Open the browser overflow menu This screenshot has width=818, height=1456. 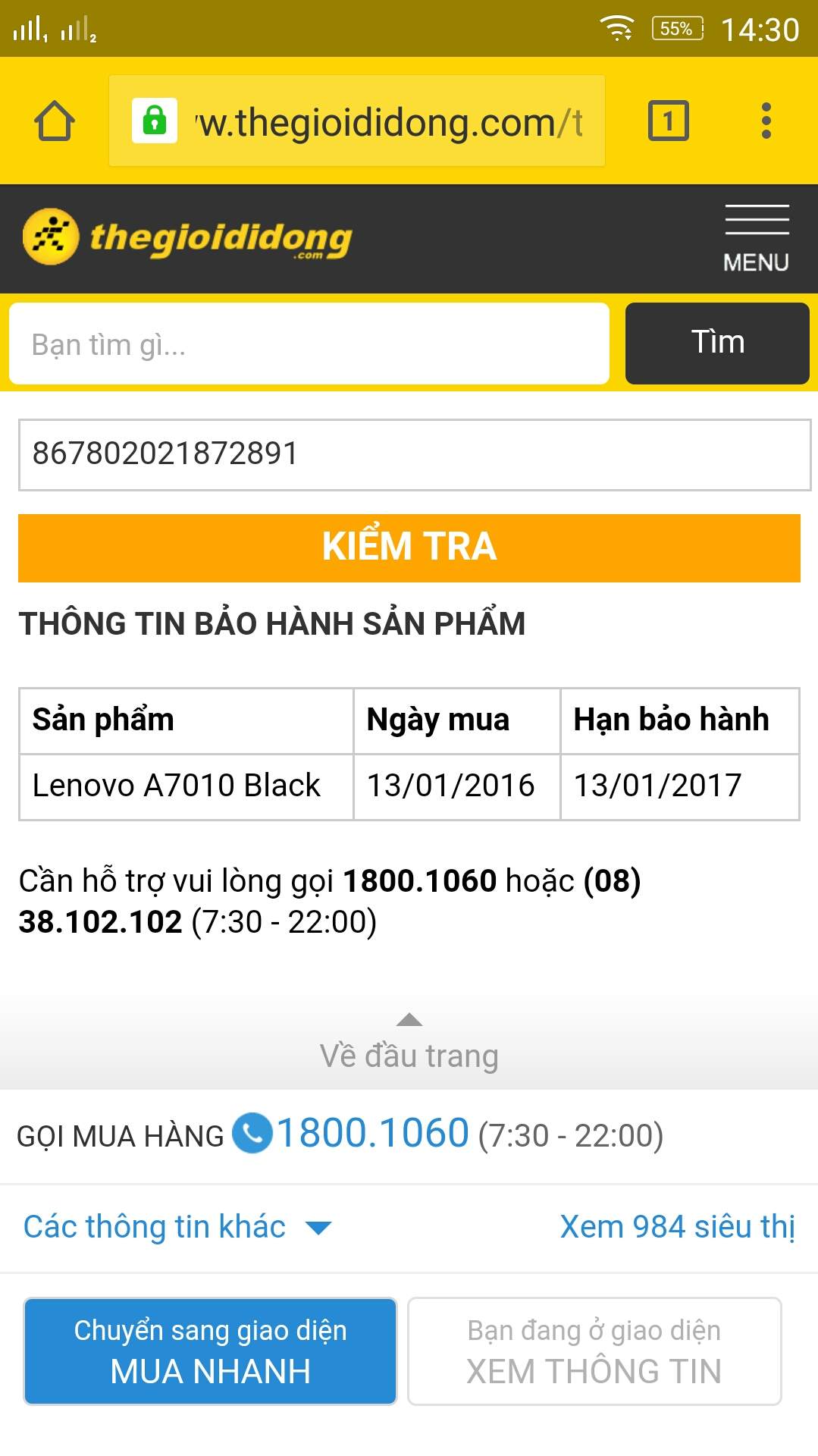(766, 121)
